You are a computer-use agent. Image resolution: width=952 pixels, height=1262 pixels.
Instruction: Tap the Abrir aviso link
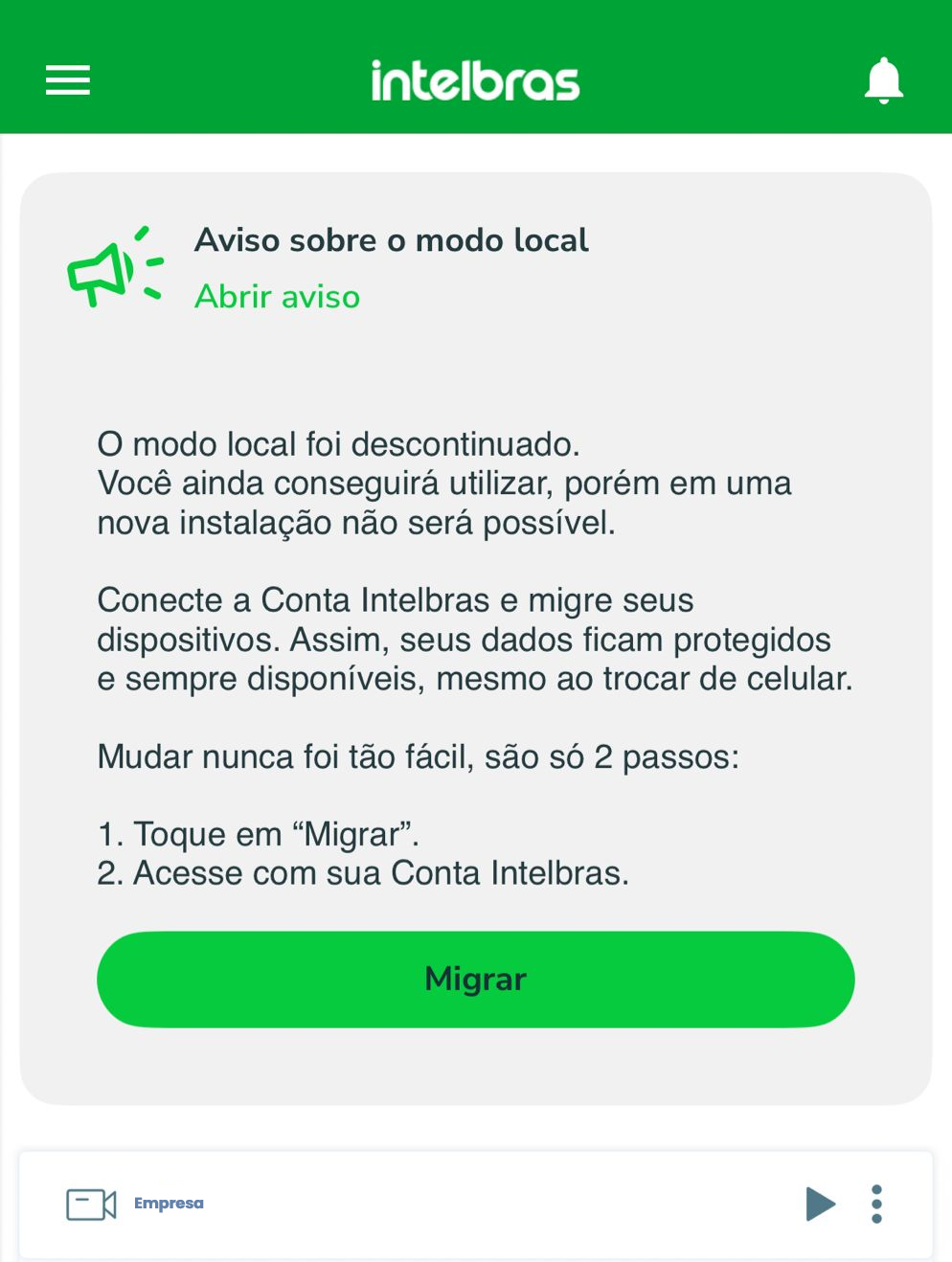point(277,297)
